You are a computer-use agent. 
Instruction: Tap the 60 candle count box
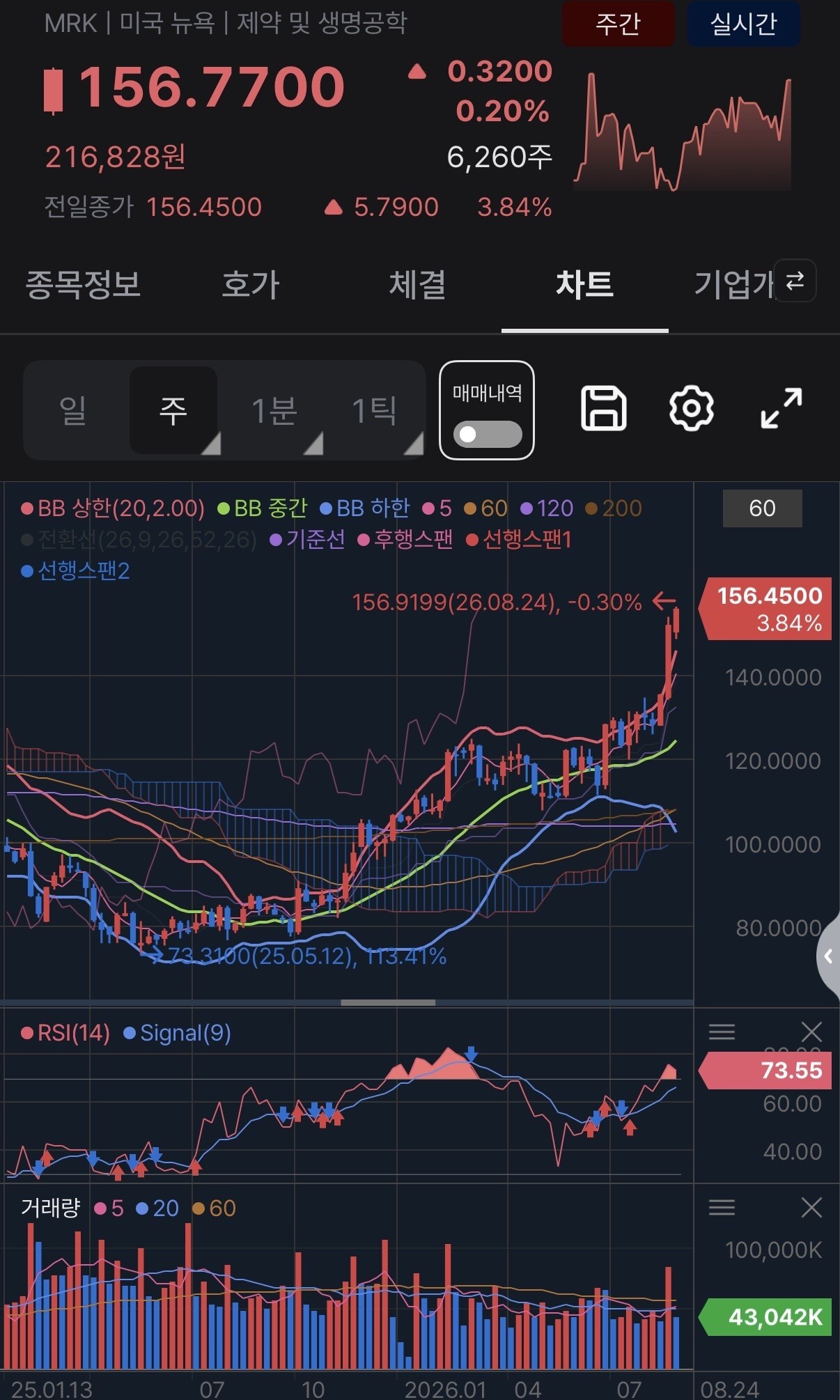click(x=762, y=508)
